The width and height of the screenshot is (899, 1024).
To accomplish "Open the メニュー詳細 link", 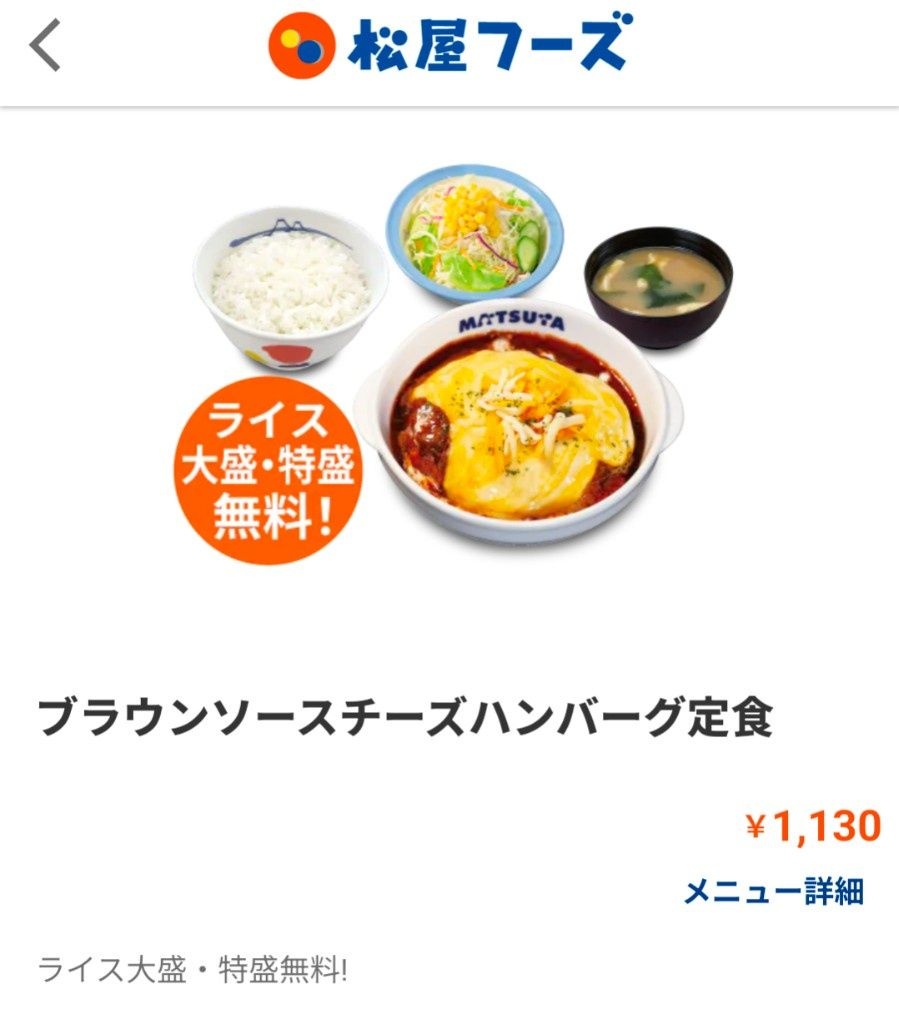I will point(773,891).
